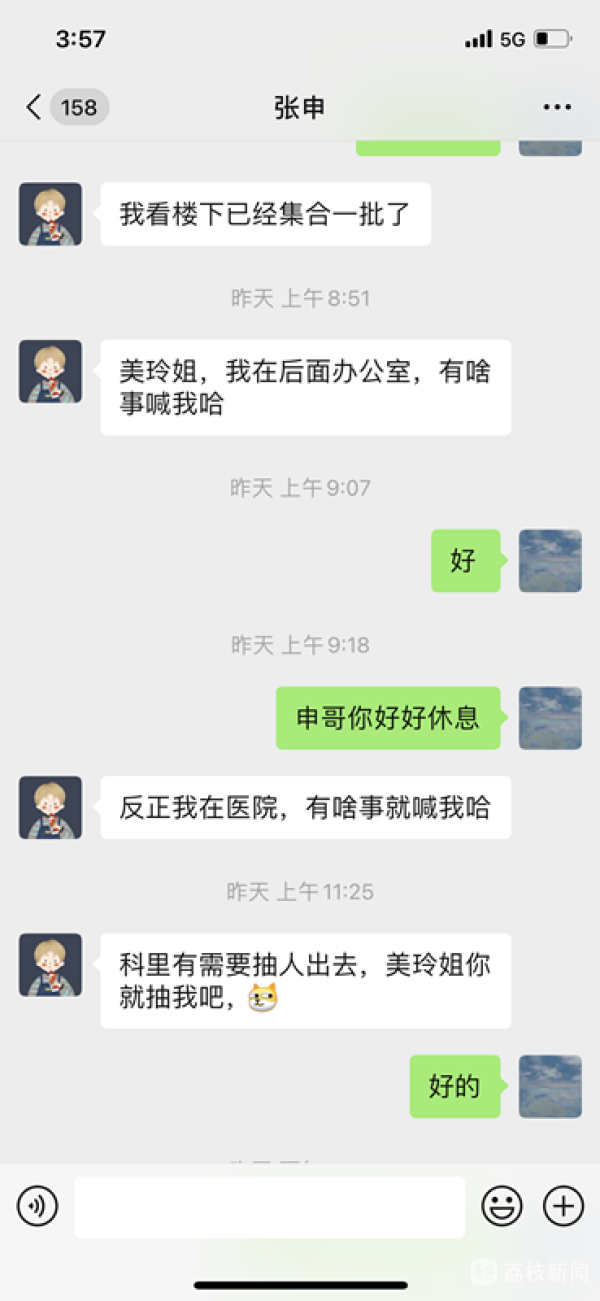Image resolution: width=600 pixels, height=1301 pixels.
Task: Open the emoji picker
Action: click(502, 1206)
